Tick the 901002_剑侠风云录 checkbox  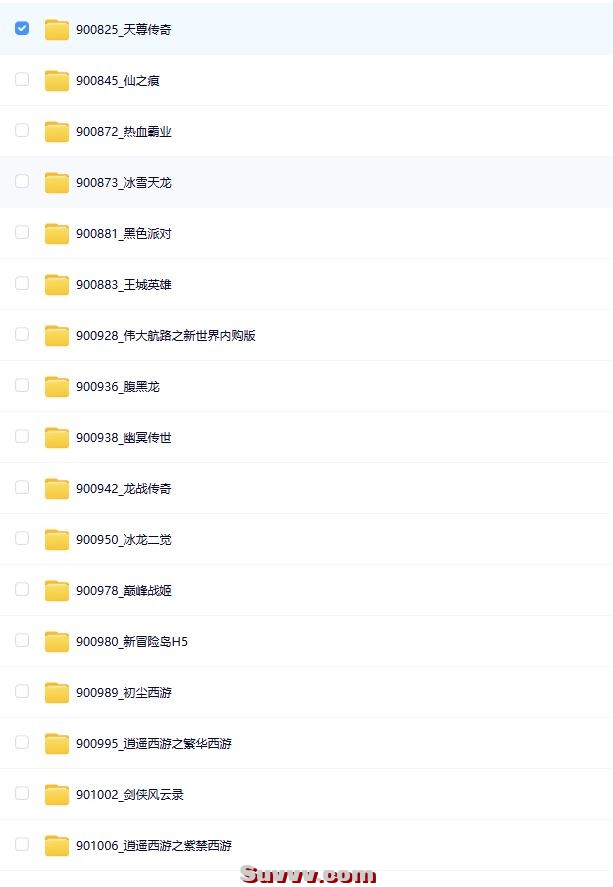click(22, 793)
